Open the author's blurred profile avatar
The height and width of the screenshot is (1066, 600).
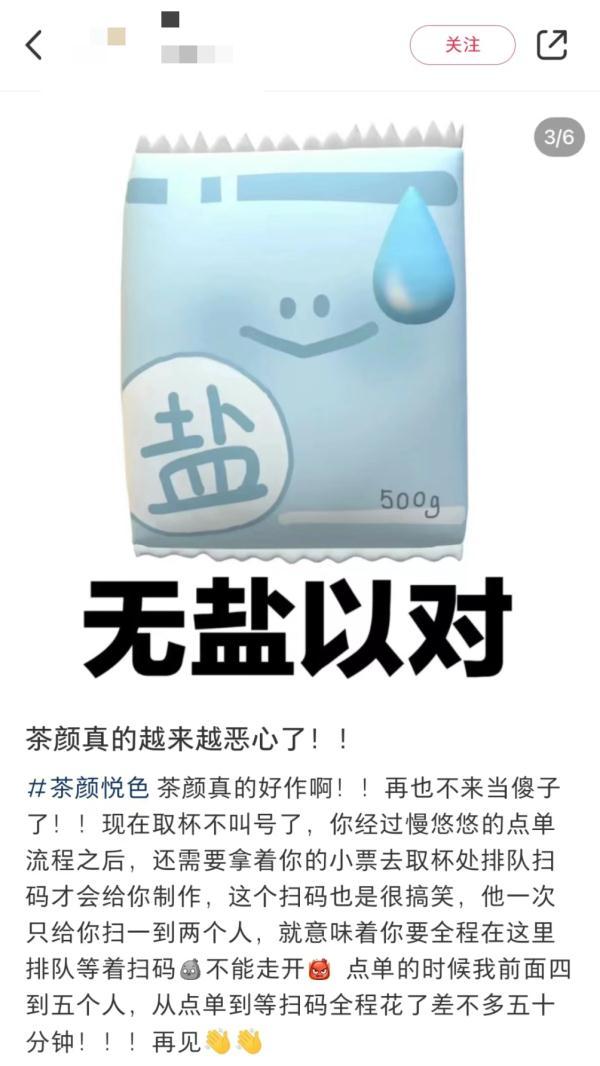coord(107,43)
